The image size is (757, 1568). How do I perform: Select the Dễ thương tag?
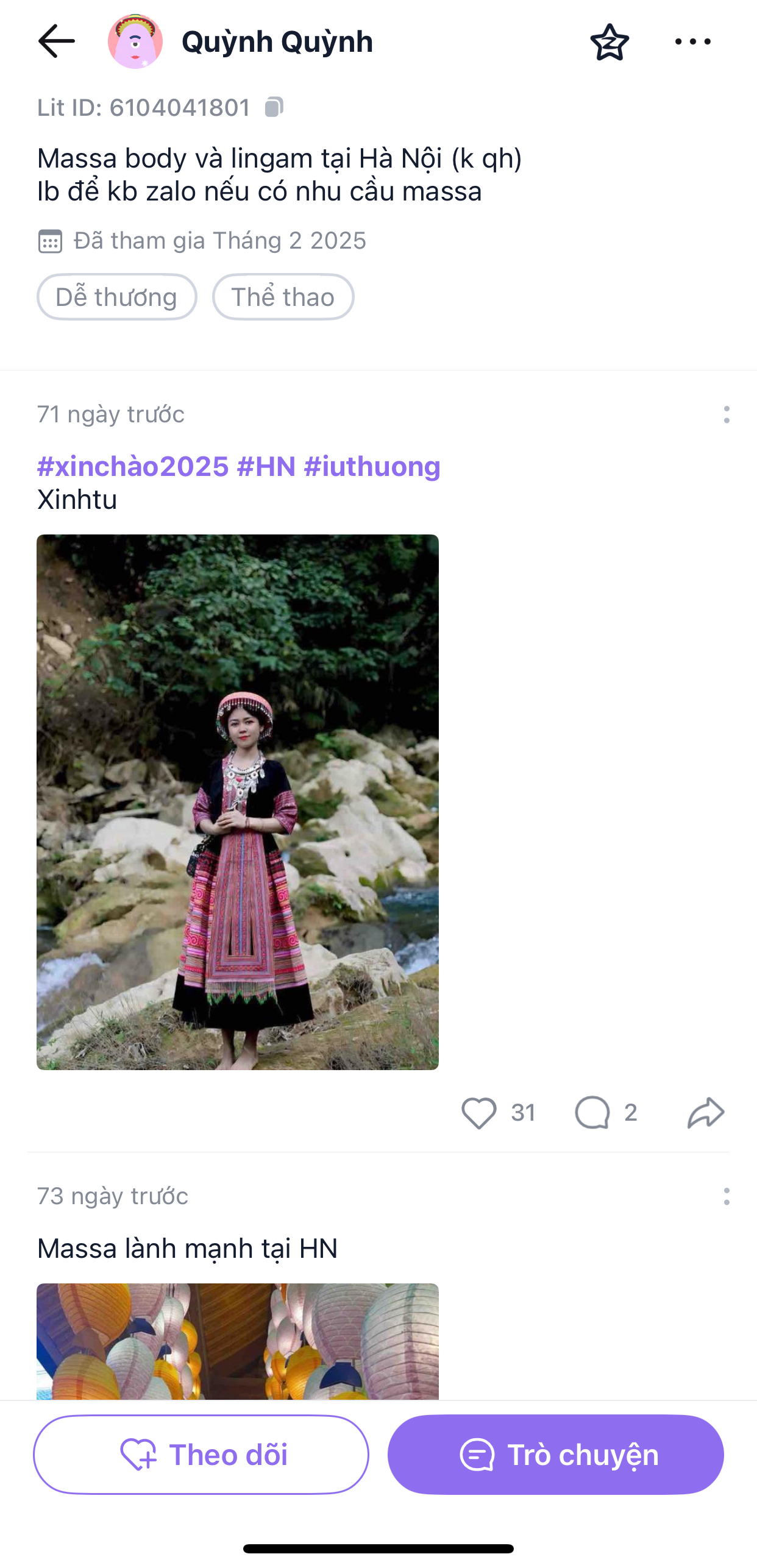pos(116,297)
